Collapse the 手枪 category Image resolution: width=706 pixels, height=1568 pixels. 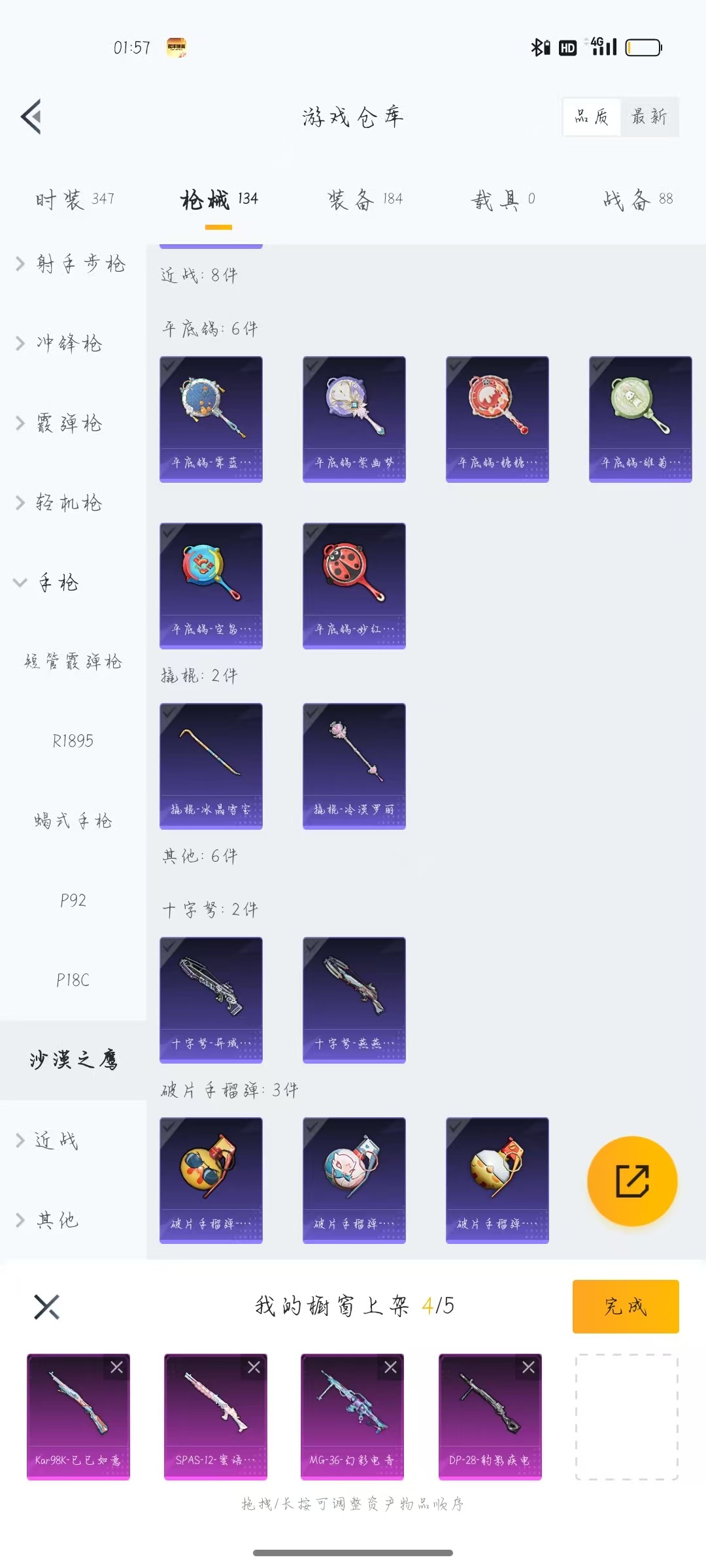tap(58, 583)
